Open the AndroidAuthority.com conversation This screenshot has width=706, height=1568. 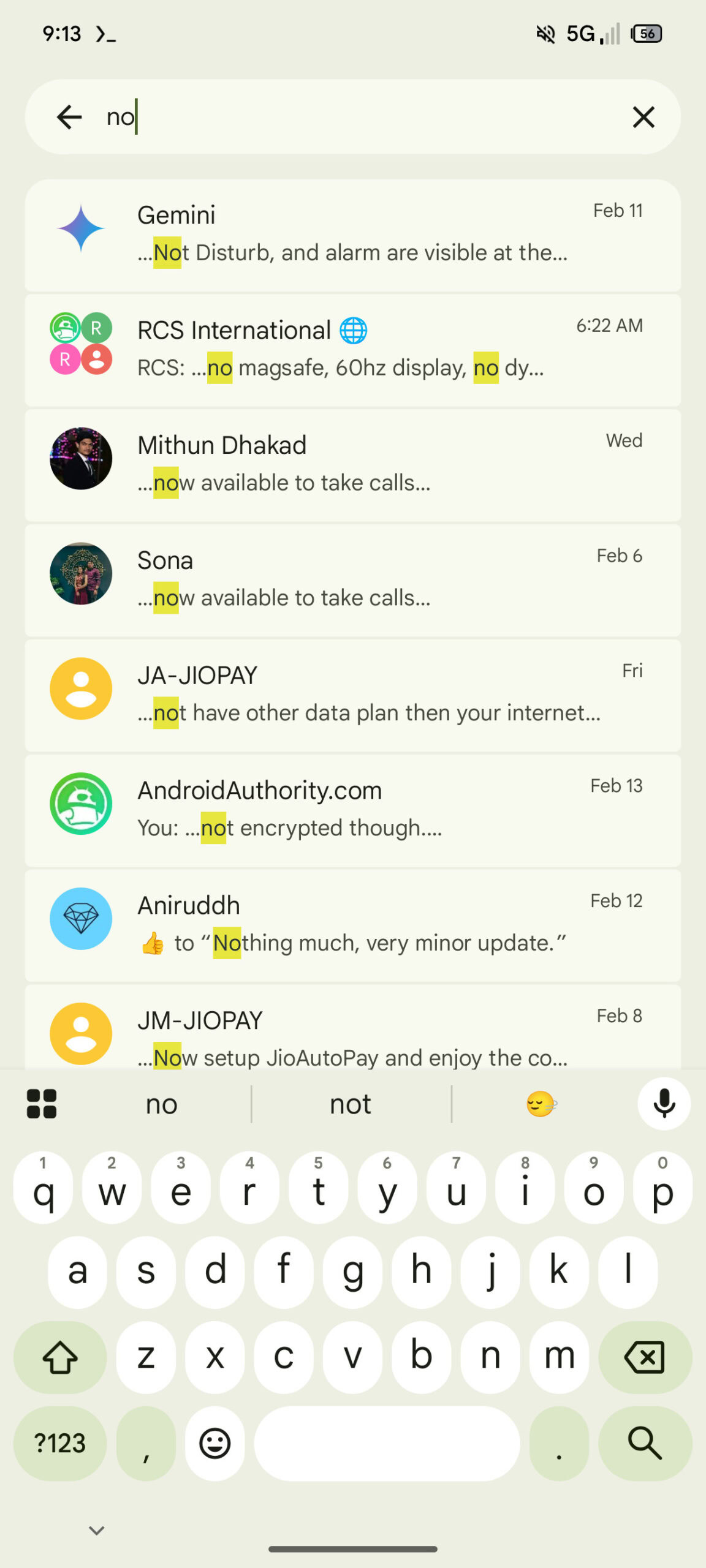352,810
